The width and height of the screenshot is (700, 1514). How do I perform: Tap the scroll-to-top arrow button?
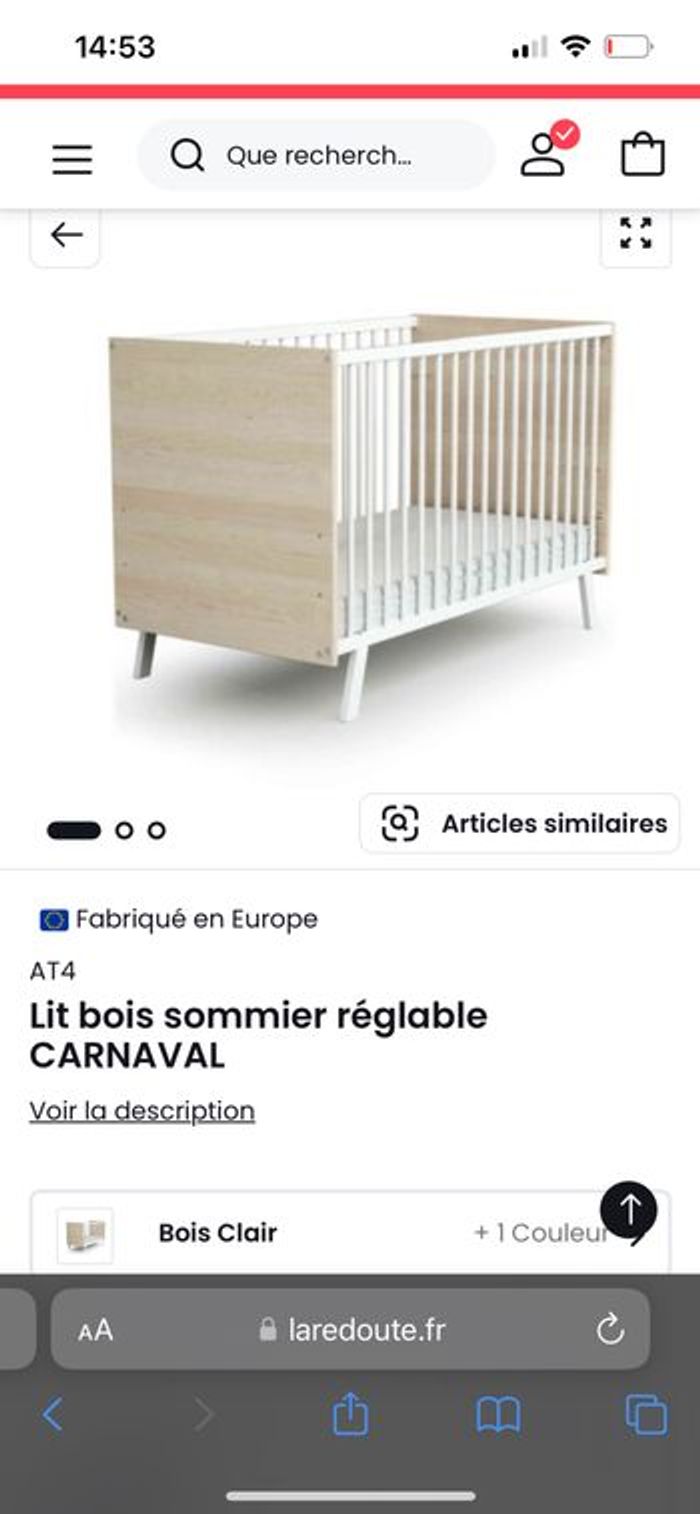pyautogui.click(x=628, y=1210)
